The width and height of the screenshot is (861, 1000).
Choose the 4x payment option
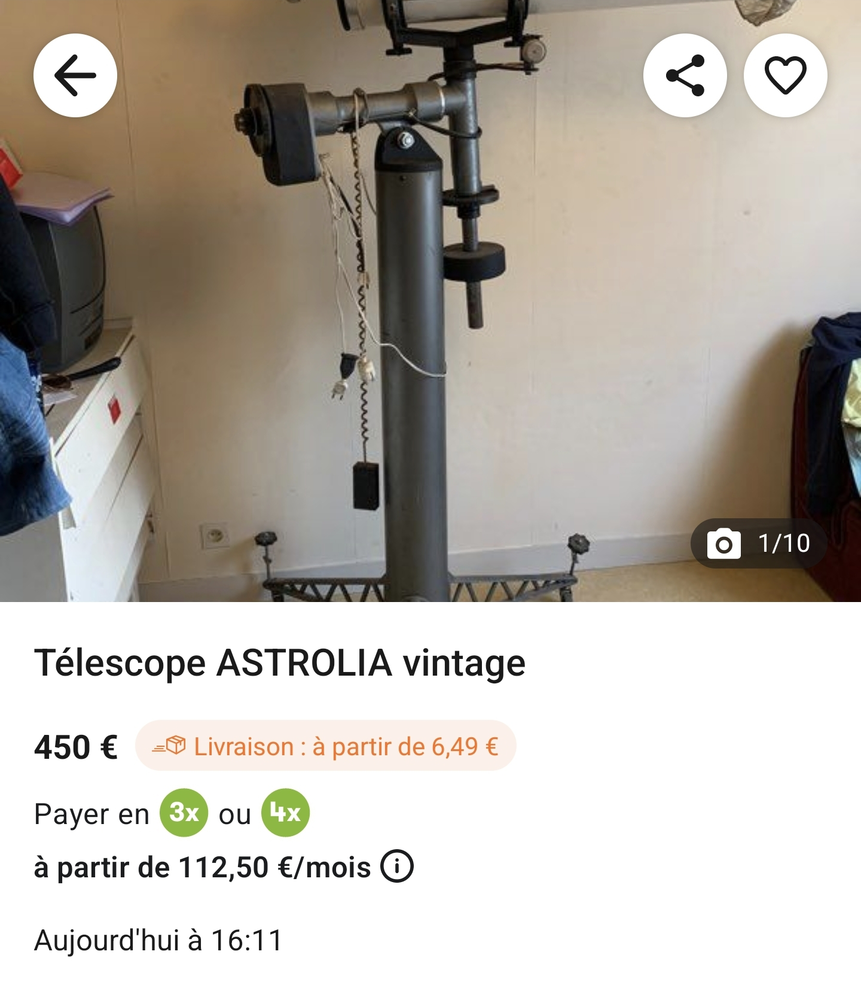click(286, 813)
